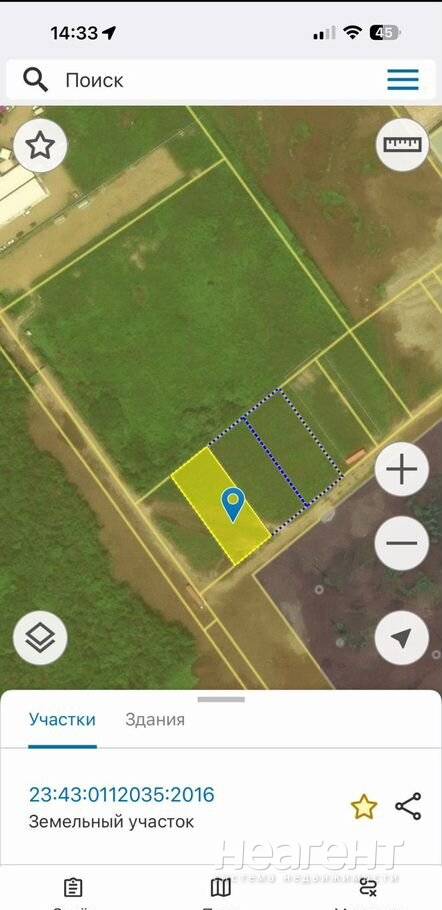Image resolution: width=442 pixels, height=910 pixels.
Task: Open the map layers selector
Action: 40,638
